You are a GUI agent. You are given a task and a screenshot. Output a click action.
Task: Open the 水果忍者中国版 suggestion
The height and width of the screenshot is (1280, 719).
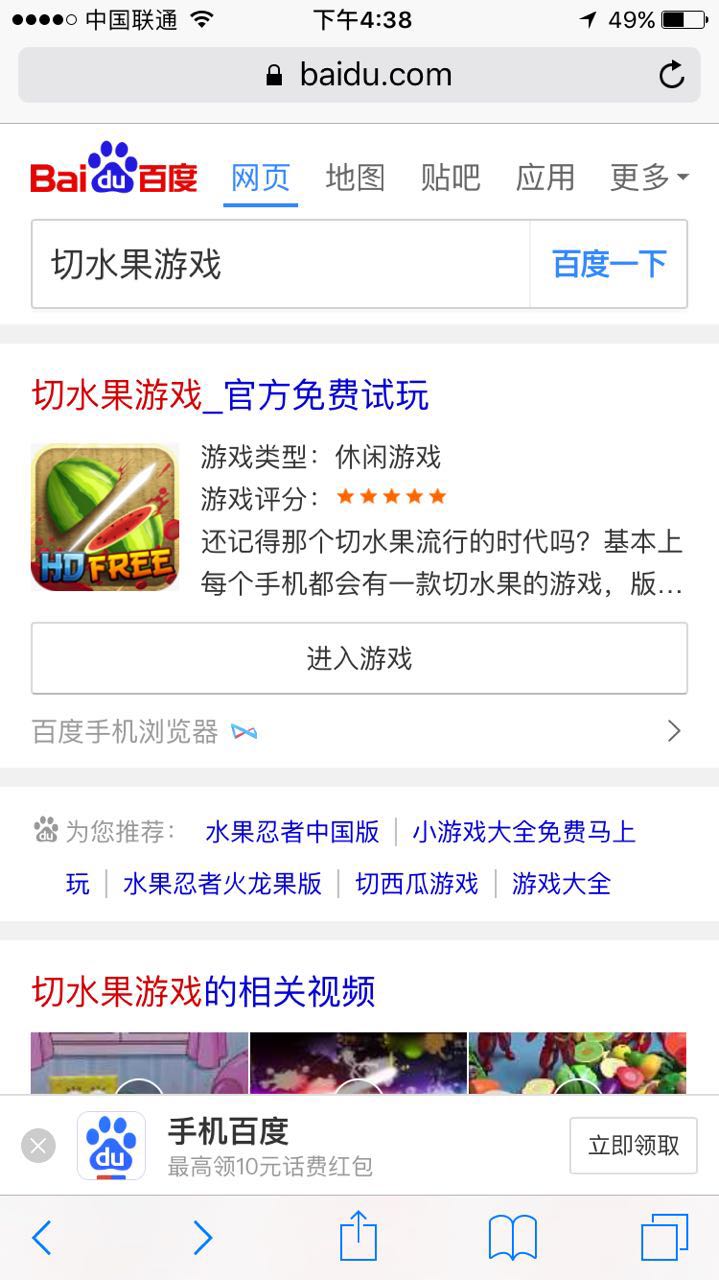(292, 832)
